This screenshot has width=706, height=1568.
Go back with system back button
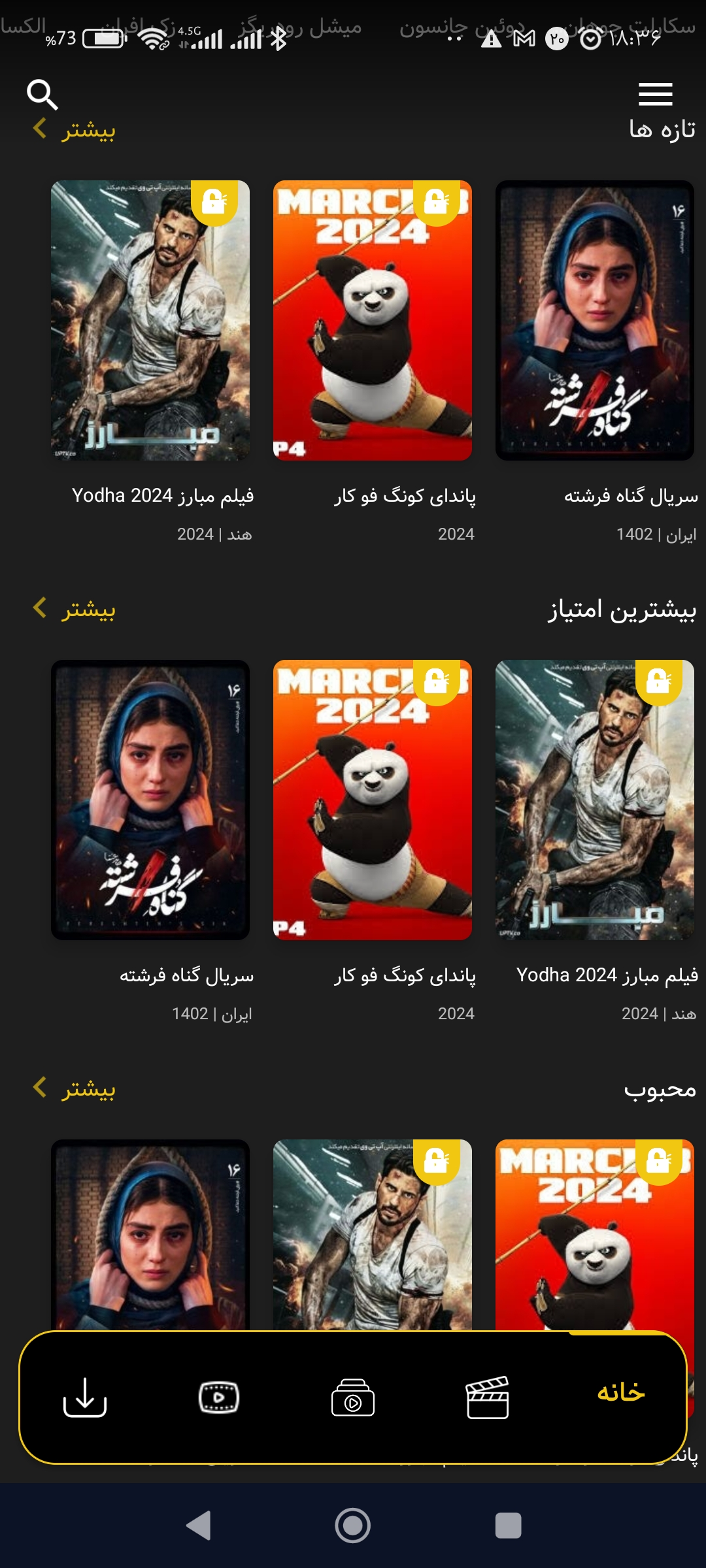click(x=199, y=1526)
